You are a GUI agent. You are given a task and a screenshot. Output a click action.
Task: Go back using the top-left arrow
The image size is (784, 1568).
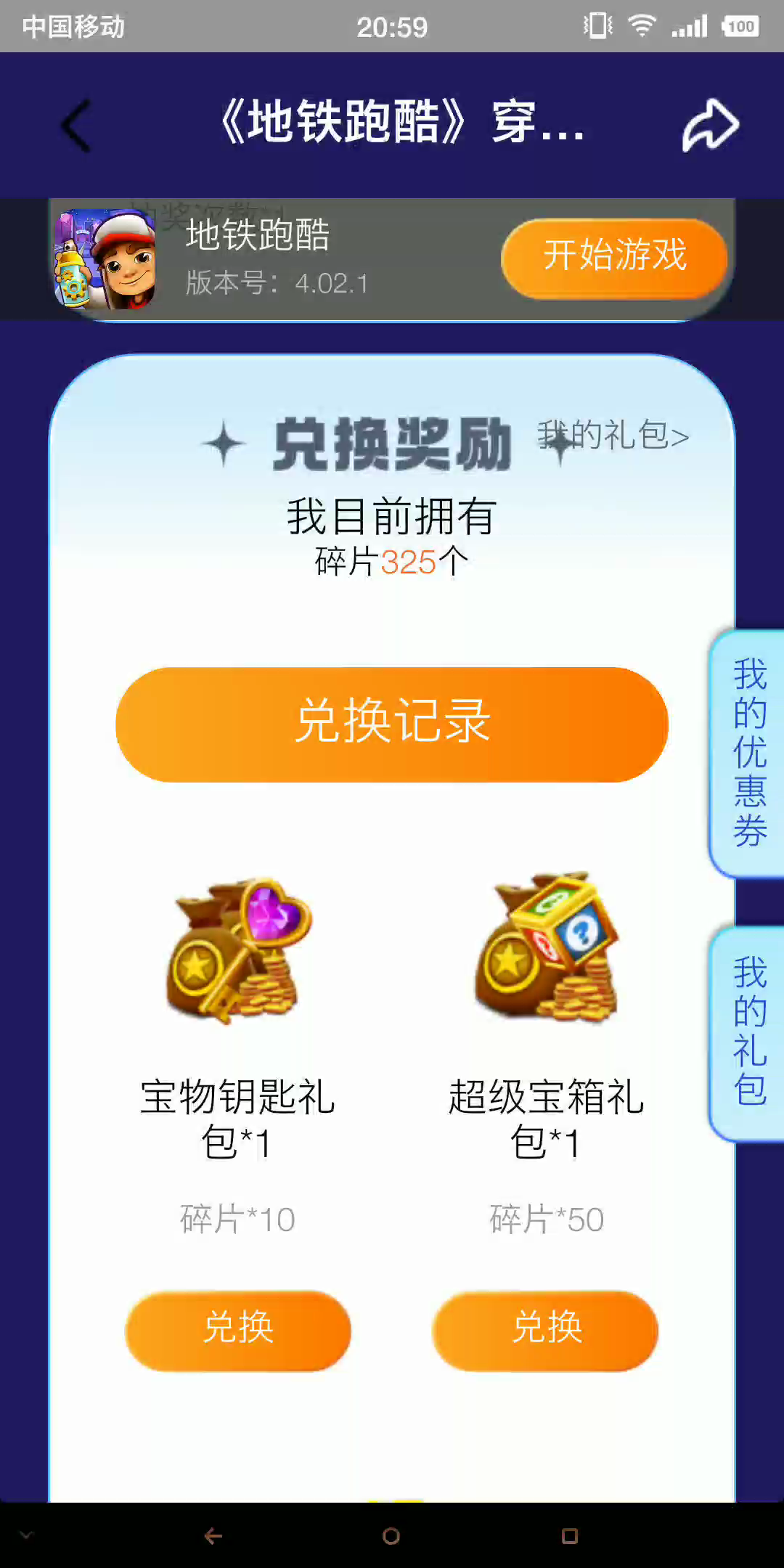77,126
